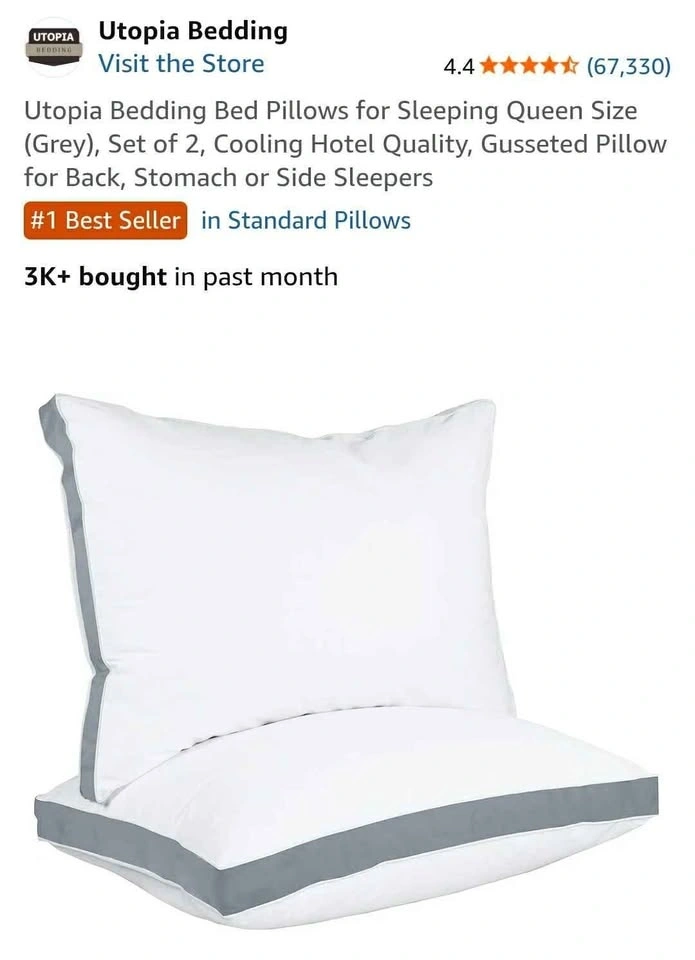Open the Visit the Store link
The image size is (695, 960).
click(x=181, y=64)
